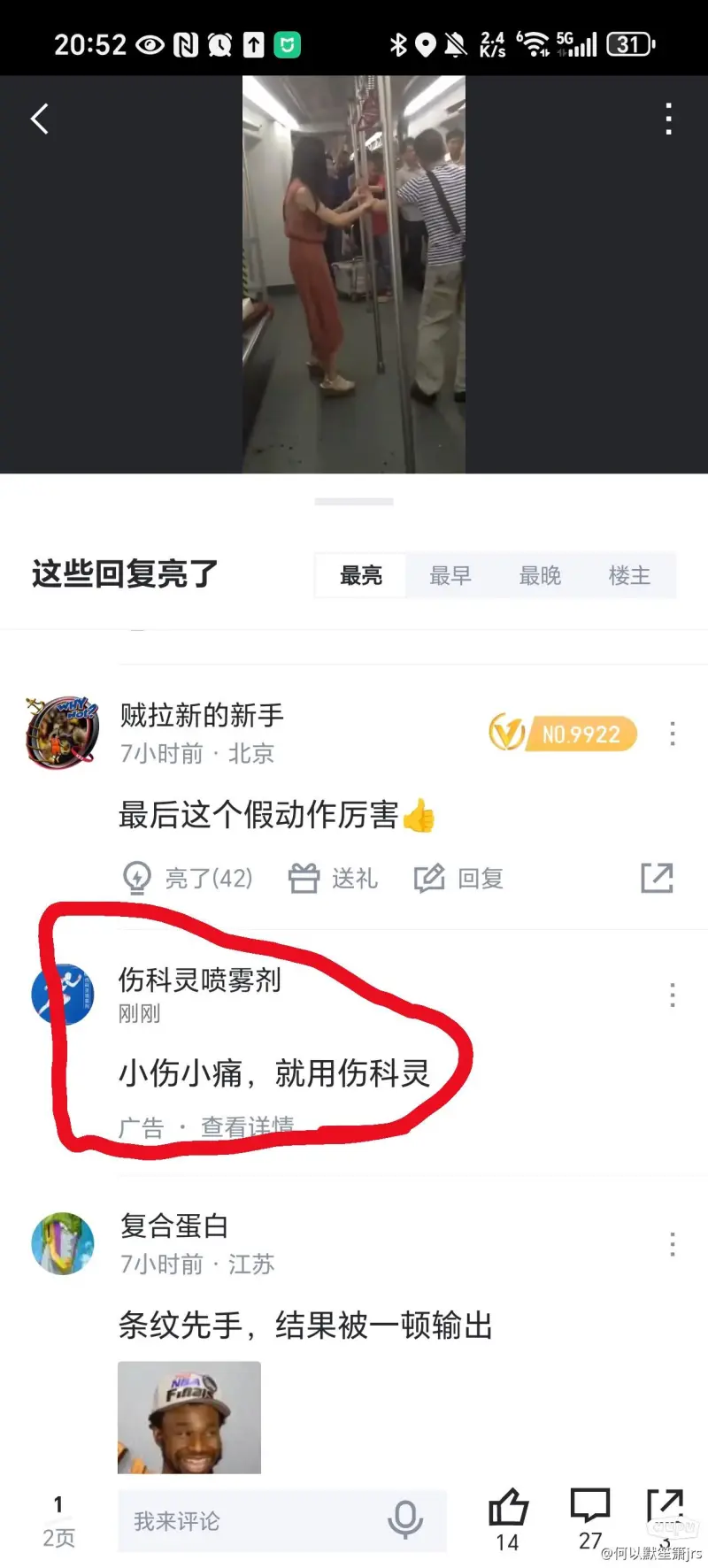Image resolution: width=708 pixels, height=1568 pixels.
Task: Show only 楼主 replies
Action: (629, 575)
